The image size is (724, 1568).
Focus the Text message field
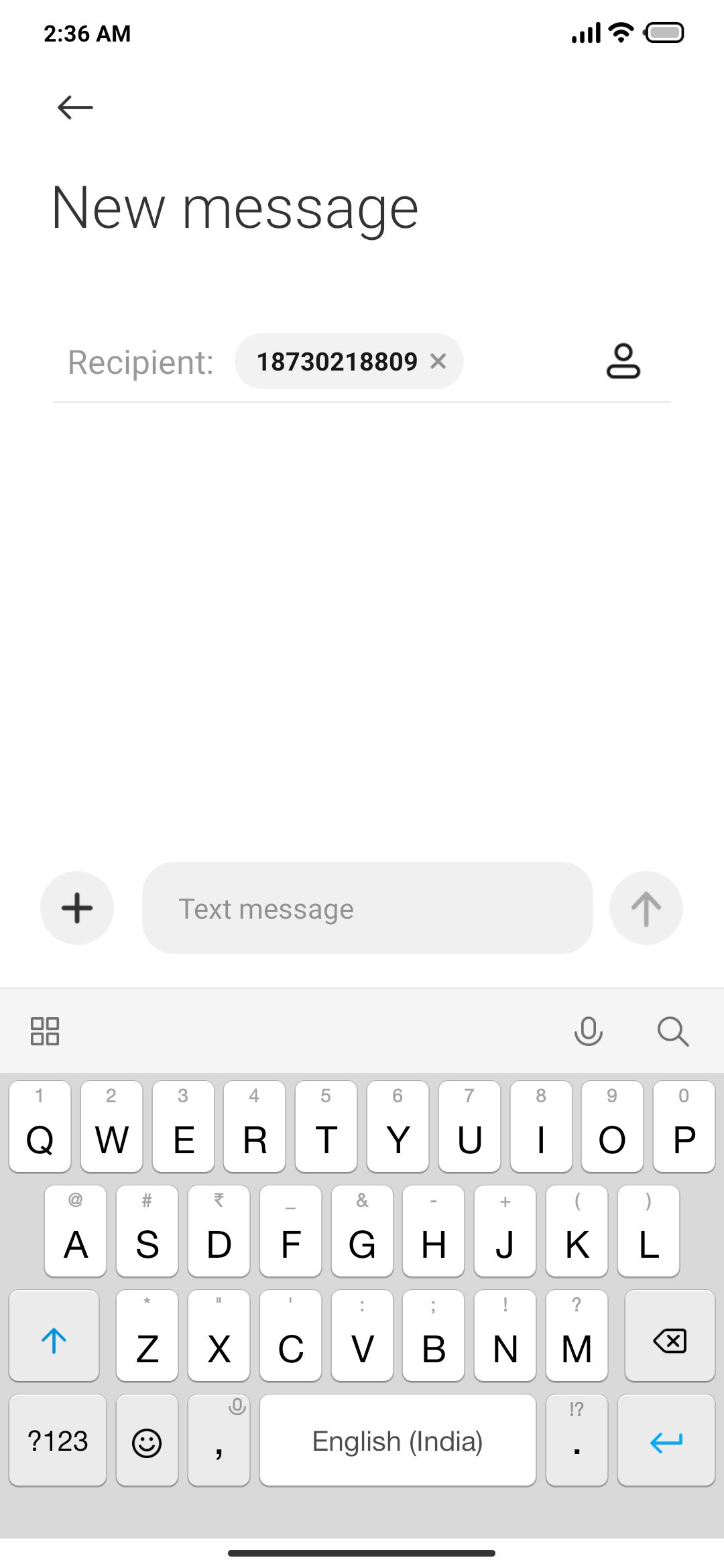(x=367, y=908)
